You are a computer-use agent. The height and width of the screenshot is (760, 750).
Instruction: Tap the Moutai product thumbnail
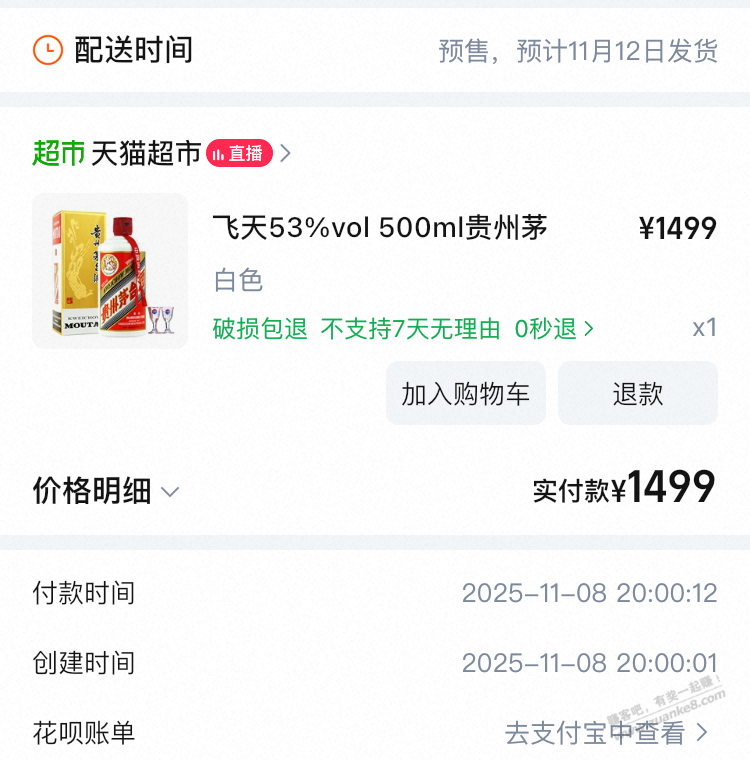click(110, 271)
